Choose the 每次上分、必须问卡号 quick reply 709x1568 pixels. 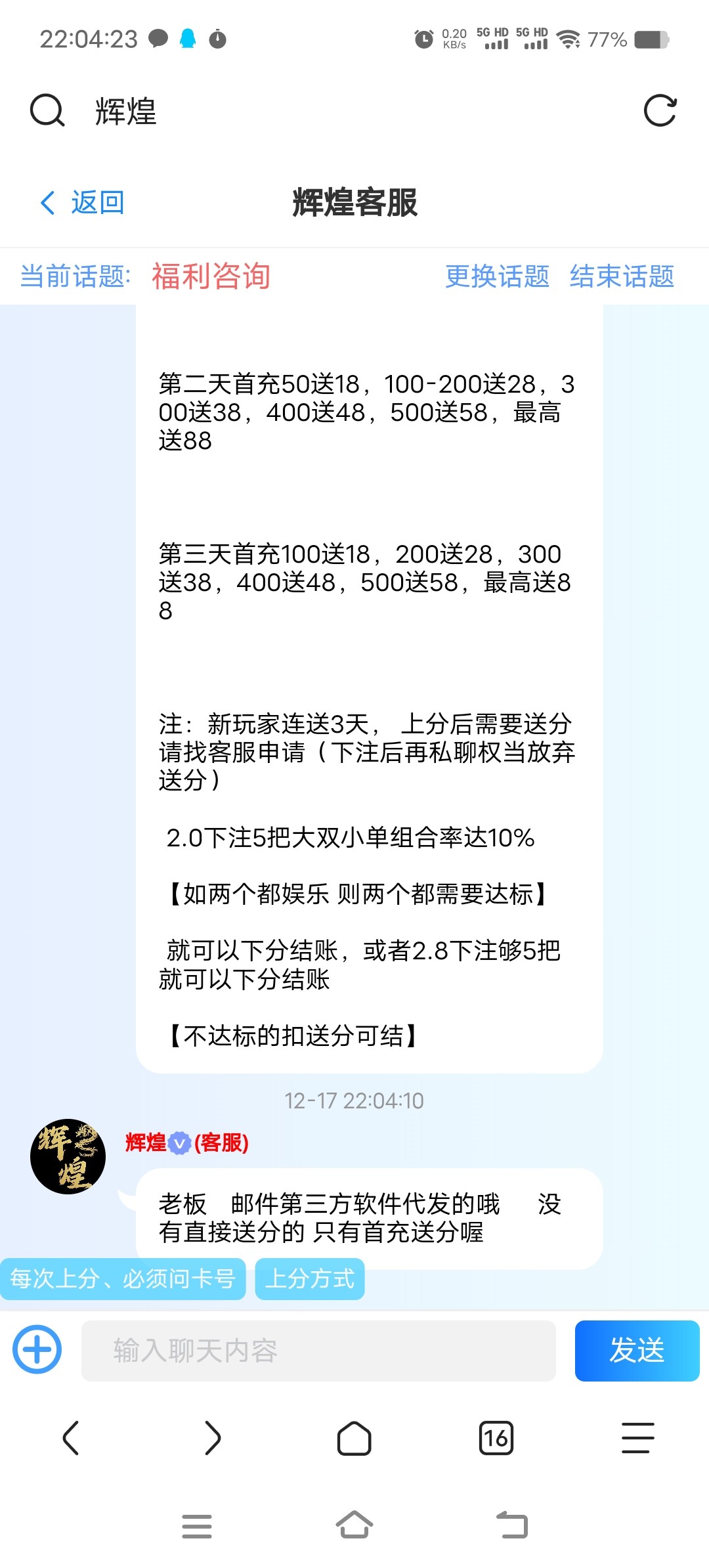(x=123, y=1279)
